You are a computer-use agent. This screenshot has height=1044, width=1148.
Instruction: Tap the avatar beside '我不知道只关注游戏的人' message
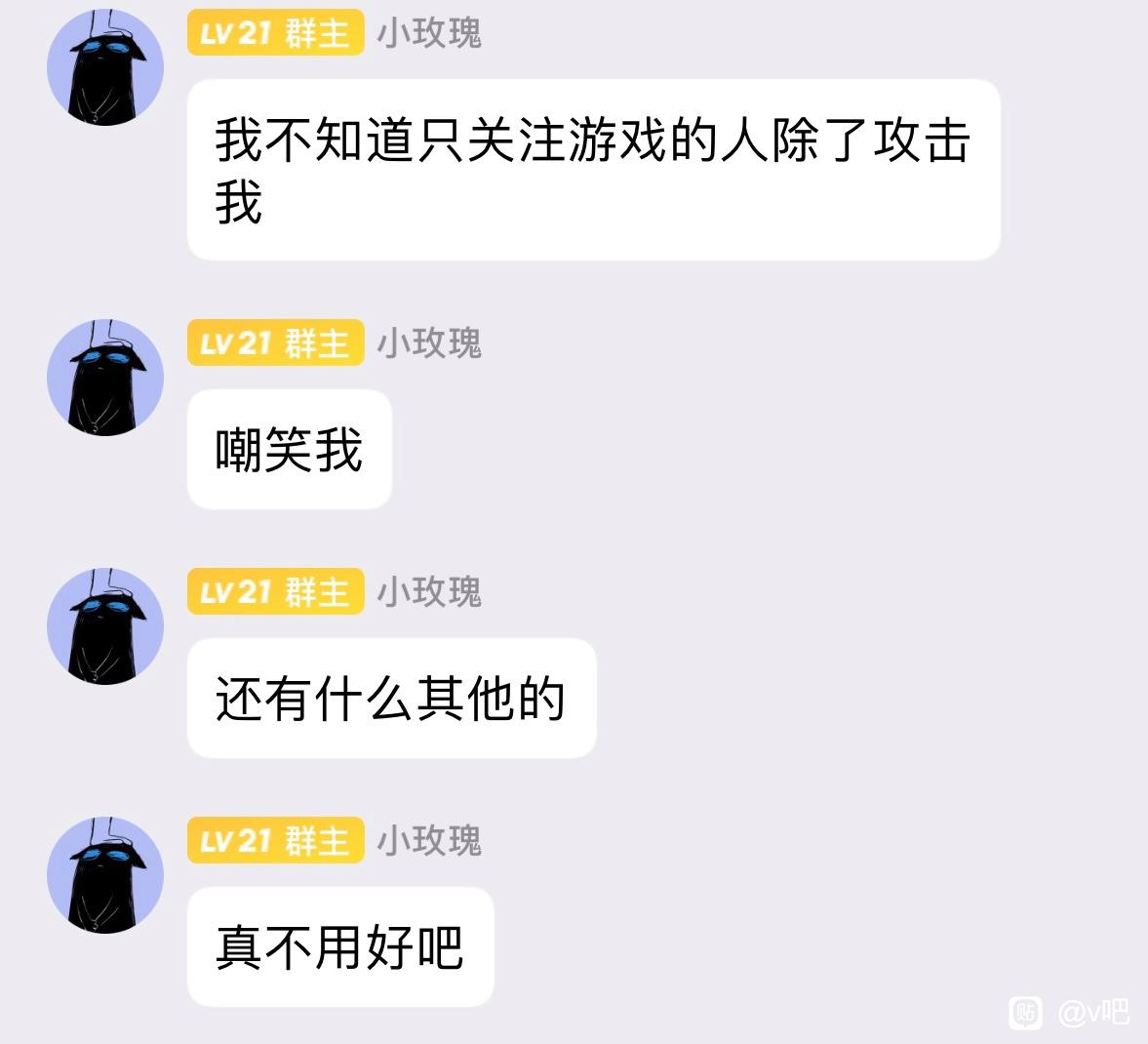click(105, 67)
